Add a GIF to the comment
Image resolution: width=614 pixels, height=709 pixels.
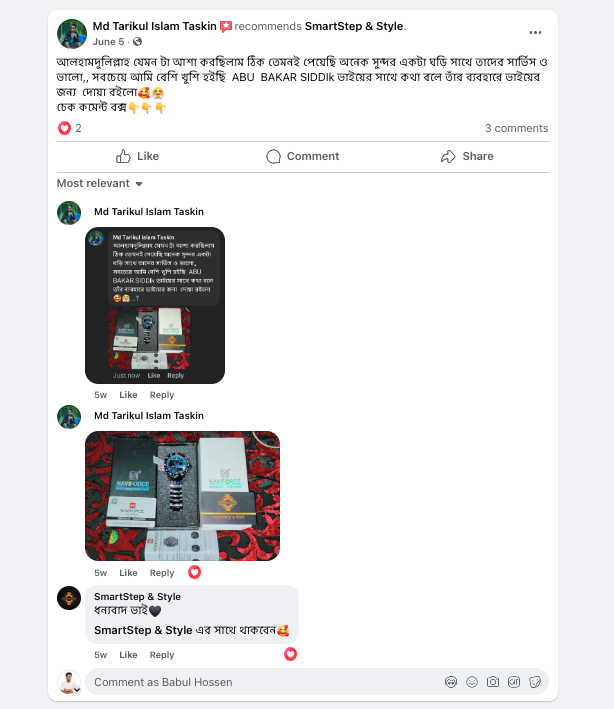(514, 682)
